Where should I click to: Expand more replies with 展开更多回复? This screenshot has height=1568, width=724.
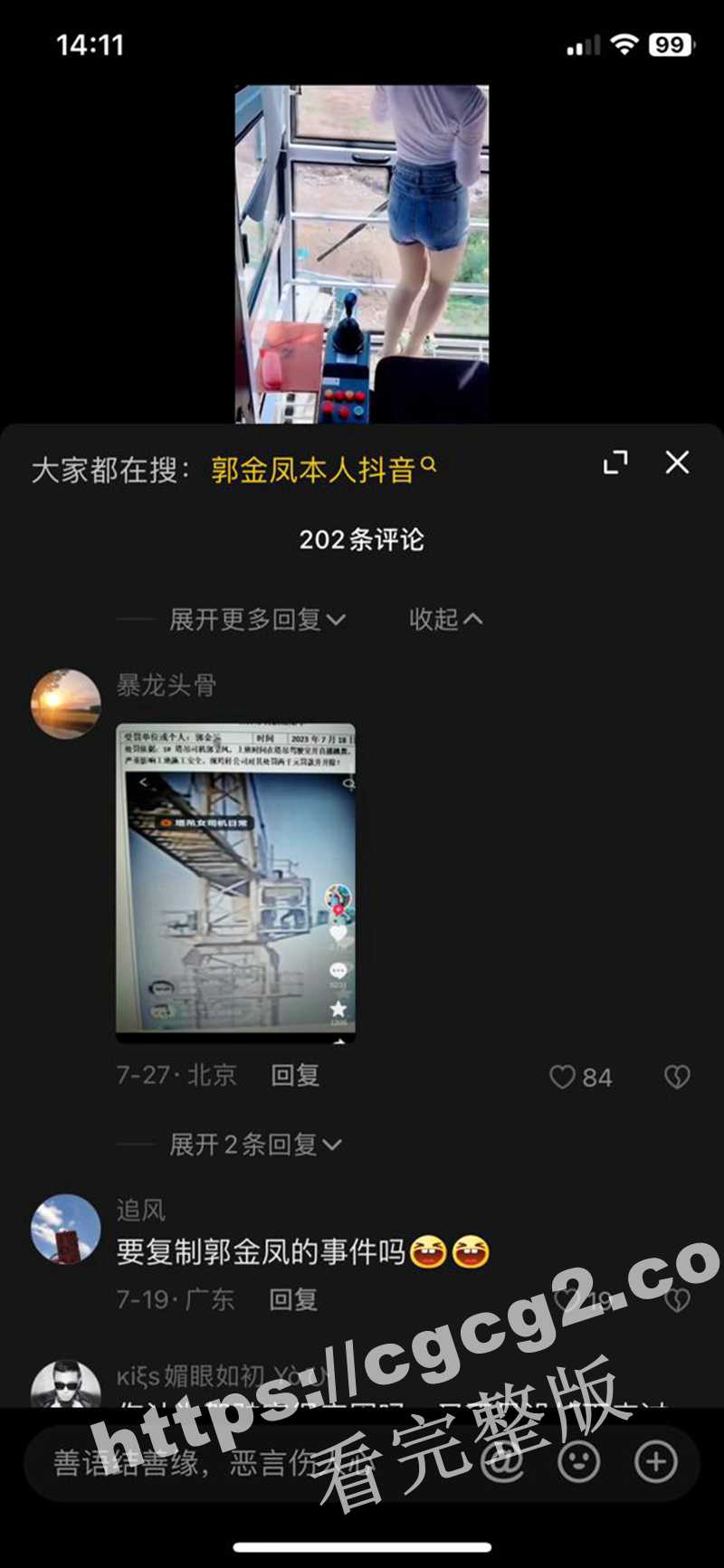[x=257, y=620]
